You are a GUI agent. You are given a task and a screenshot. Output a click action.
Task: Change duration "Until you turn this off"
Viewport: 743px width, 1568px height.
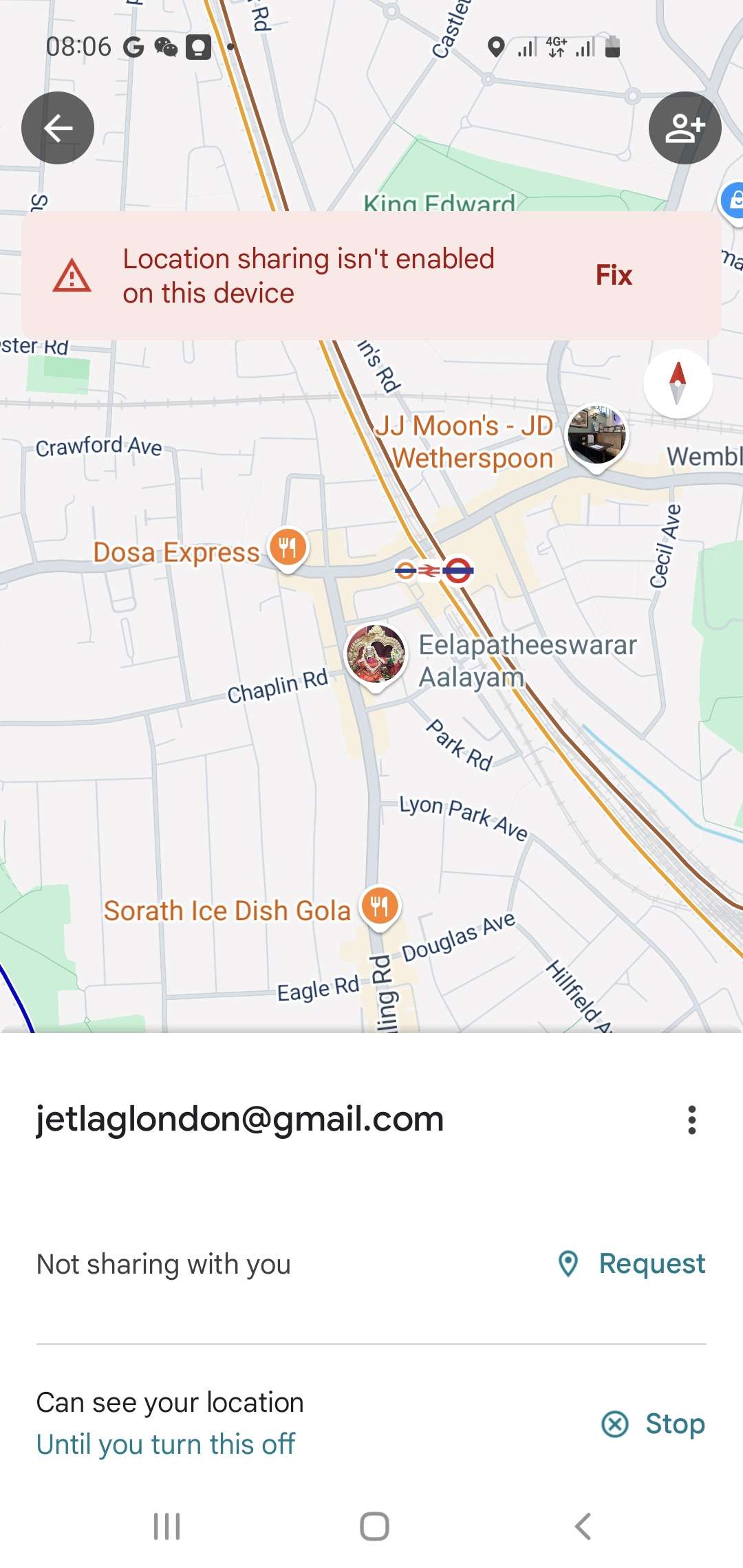[x=166, y=1444]
